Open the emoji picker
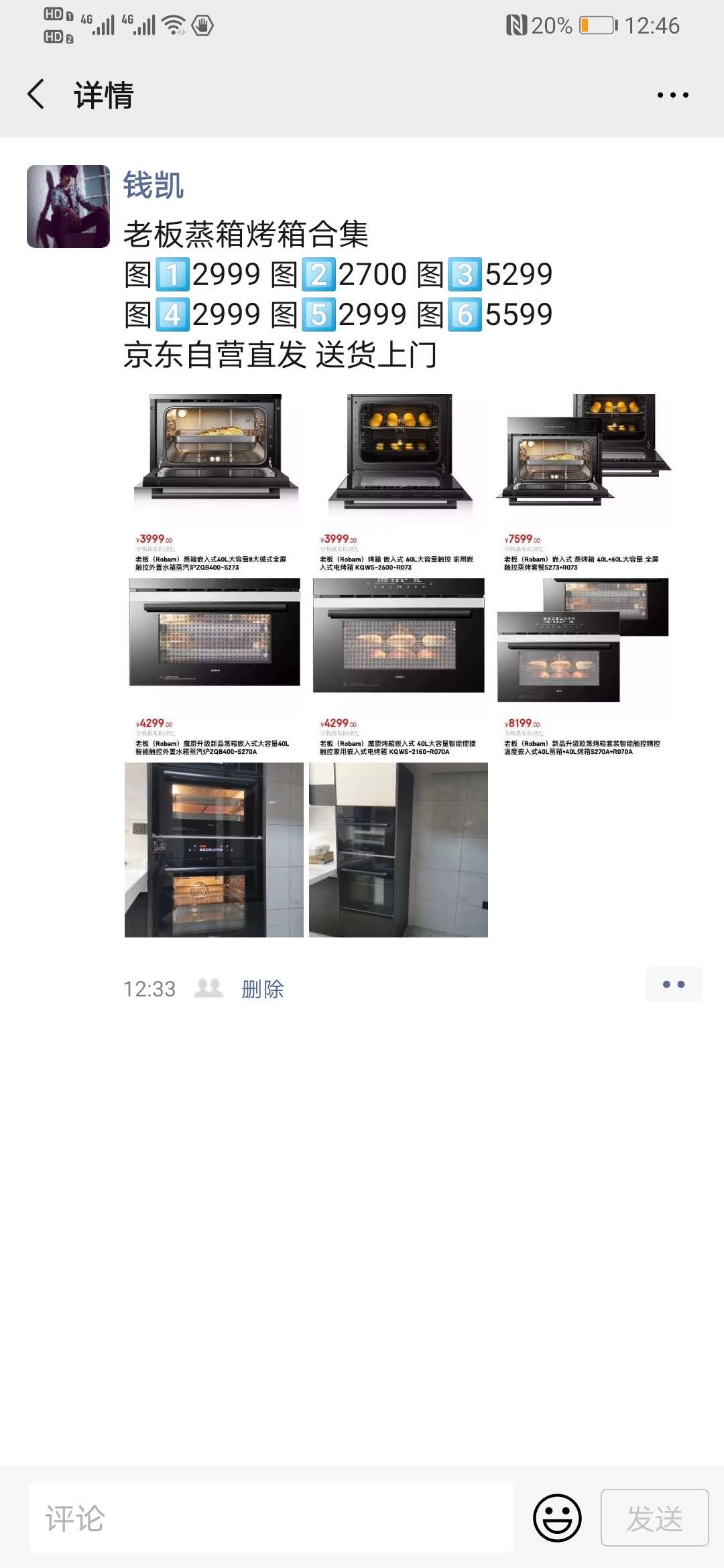 (x=557, y=1518)
